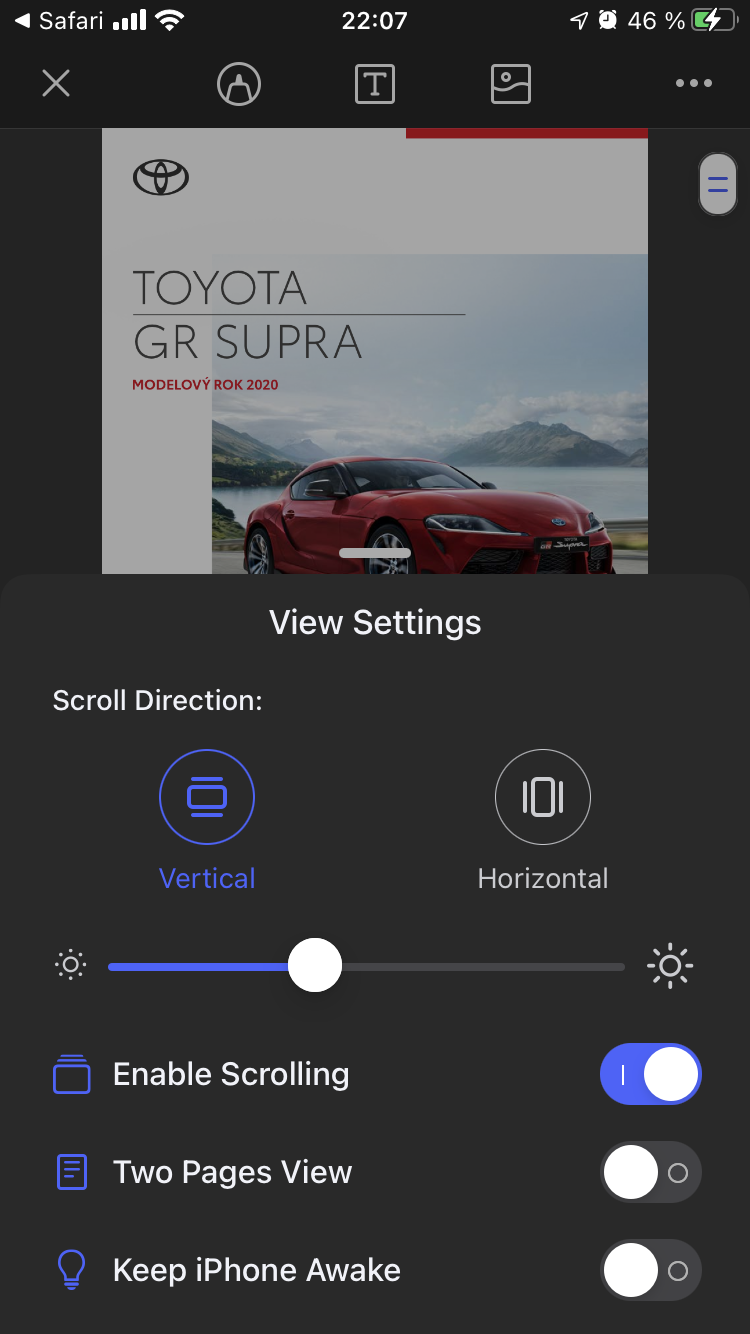Tap the View Settings sheet grabber

(x=375, y=553)
